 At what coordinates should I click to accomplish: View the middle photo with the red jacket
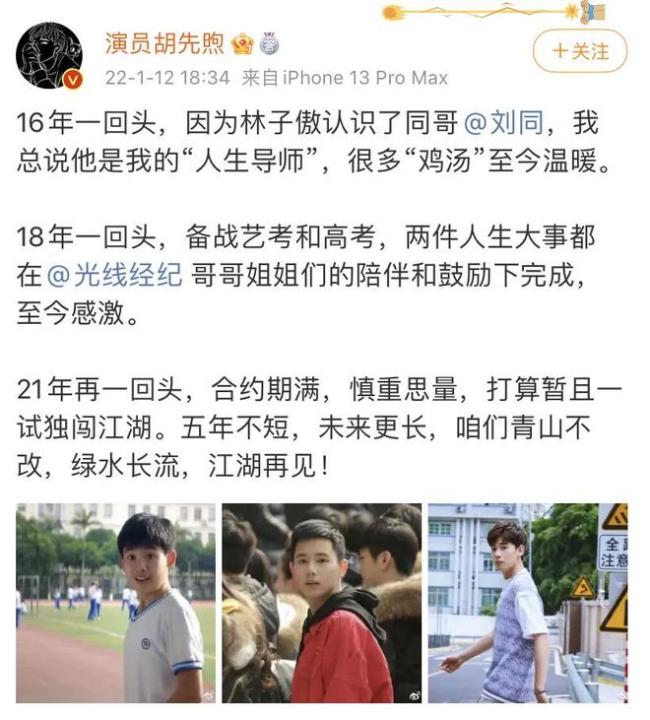coord(321,602)
